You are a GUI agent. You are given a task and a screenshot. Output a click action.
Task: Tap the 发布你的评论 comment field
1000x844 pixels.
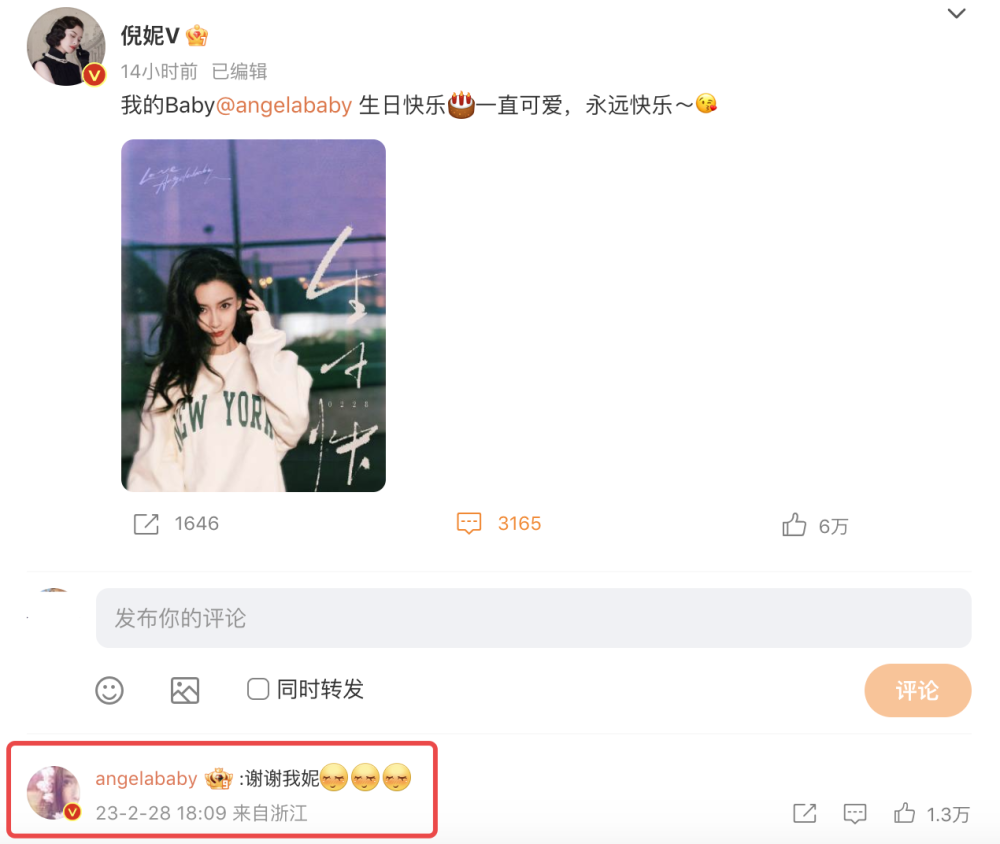533,618
